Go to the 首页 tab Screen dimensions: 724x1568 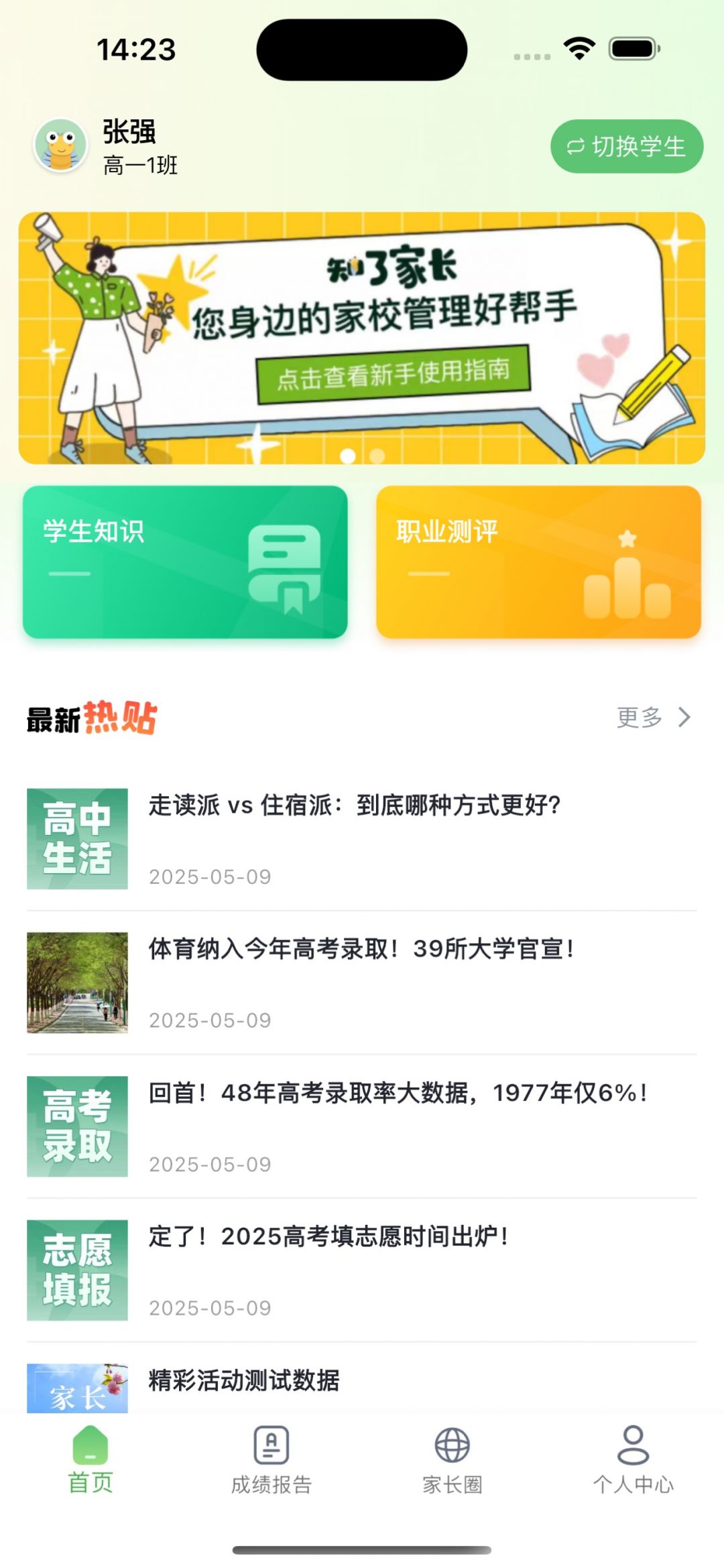coord(90,1462)
